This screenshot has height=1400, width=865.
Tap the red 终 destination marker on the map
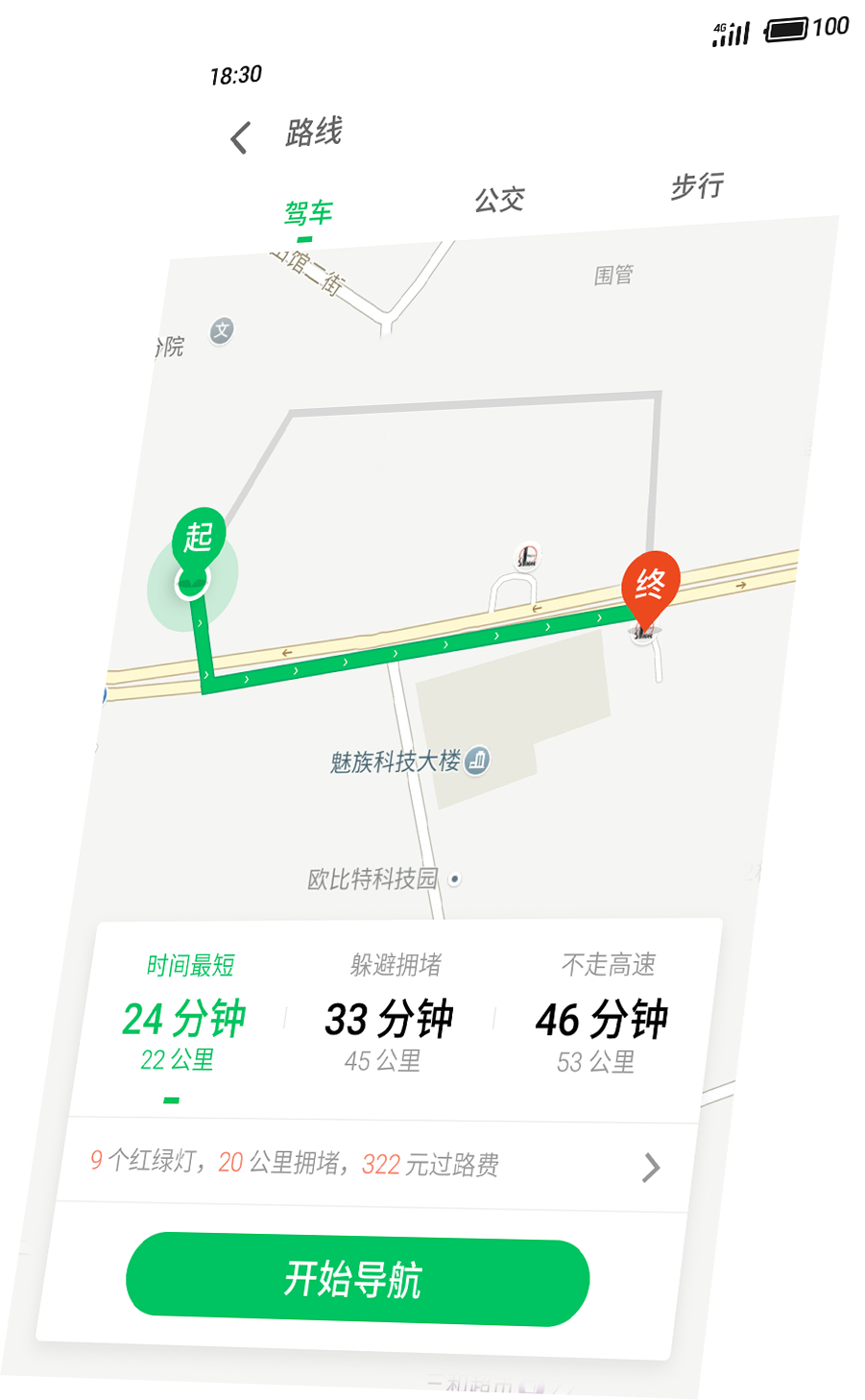pos(650,582)
